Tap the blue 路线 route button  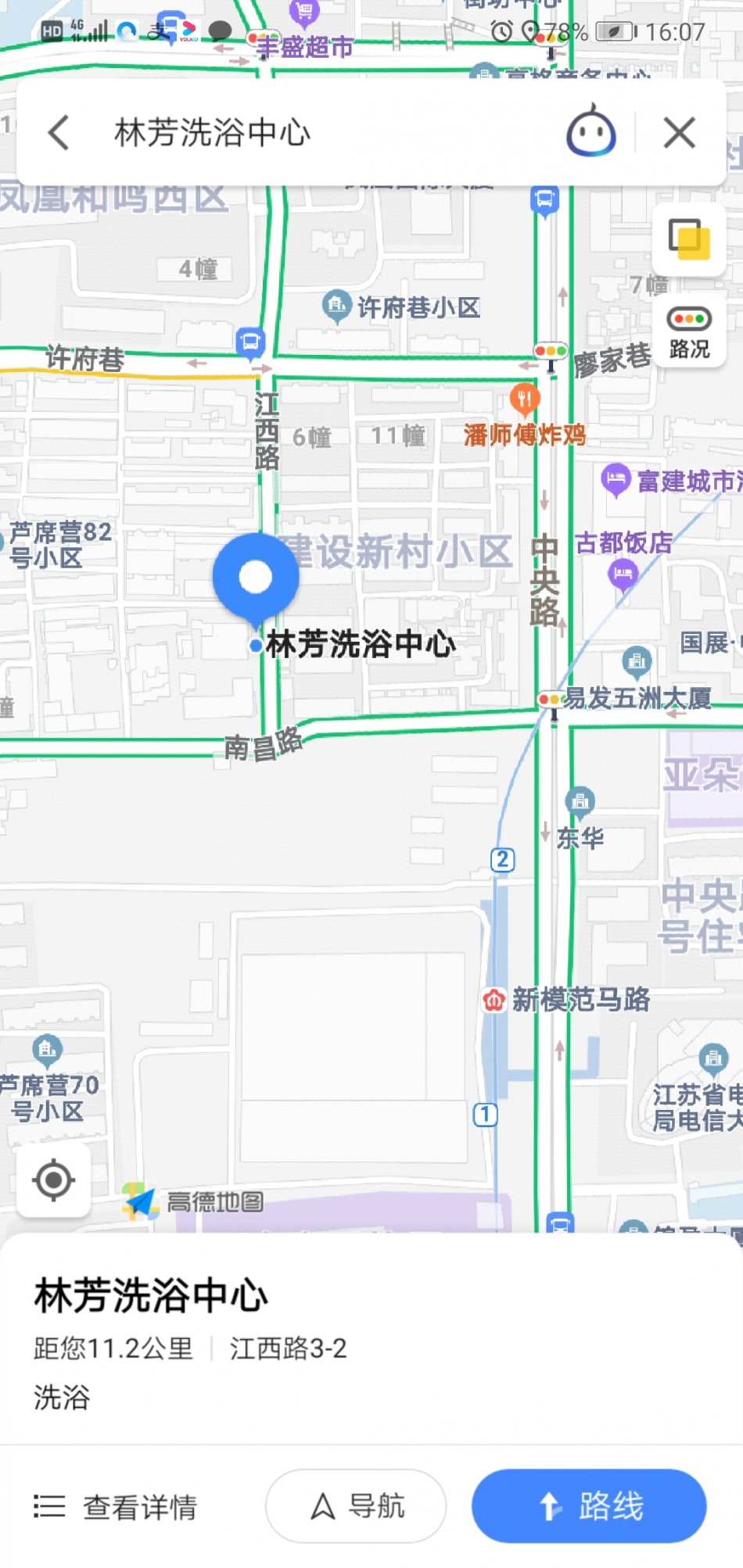[x=589, y=1505]
